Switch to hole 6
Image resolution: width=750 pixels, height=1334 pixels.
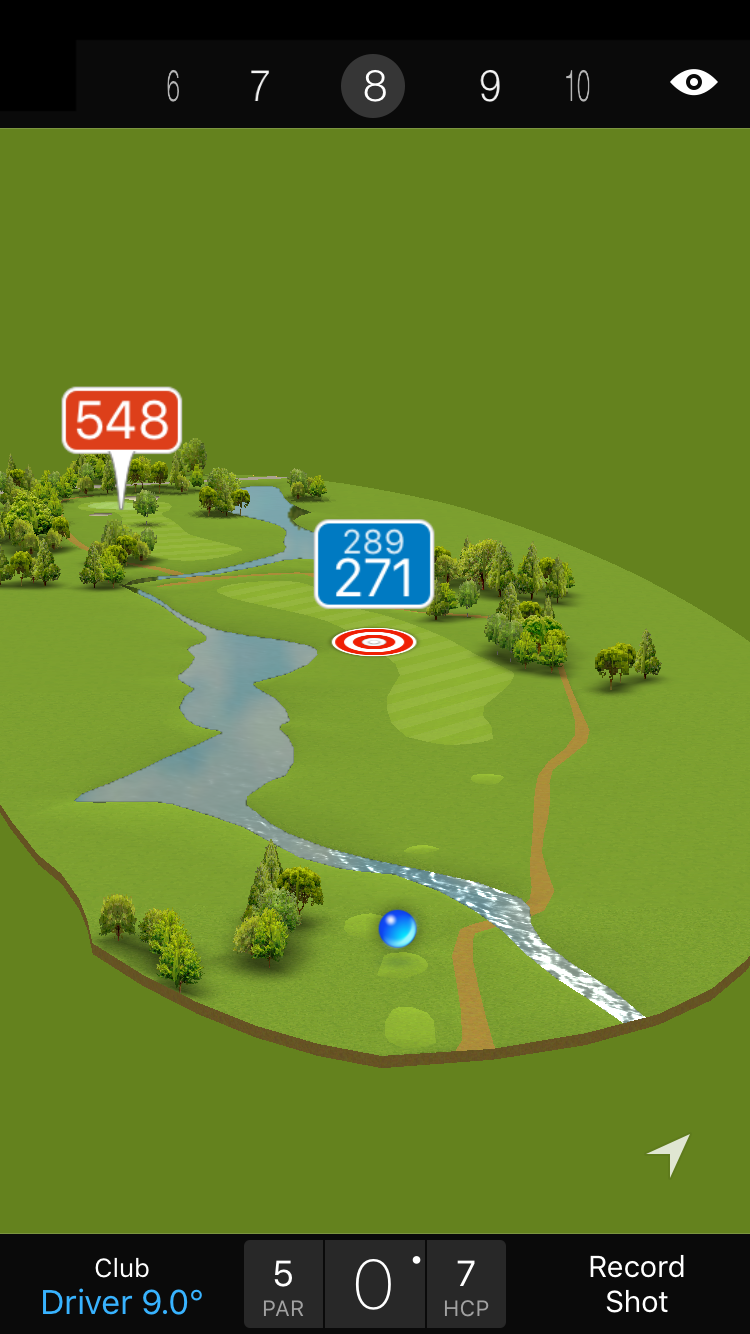tap(173, 87)
